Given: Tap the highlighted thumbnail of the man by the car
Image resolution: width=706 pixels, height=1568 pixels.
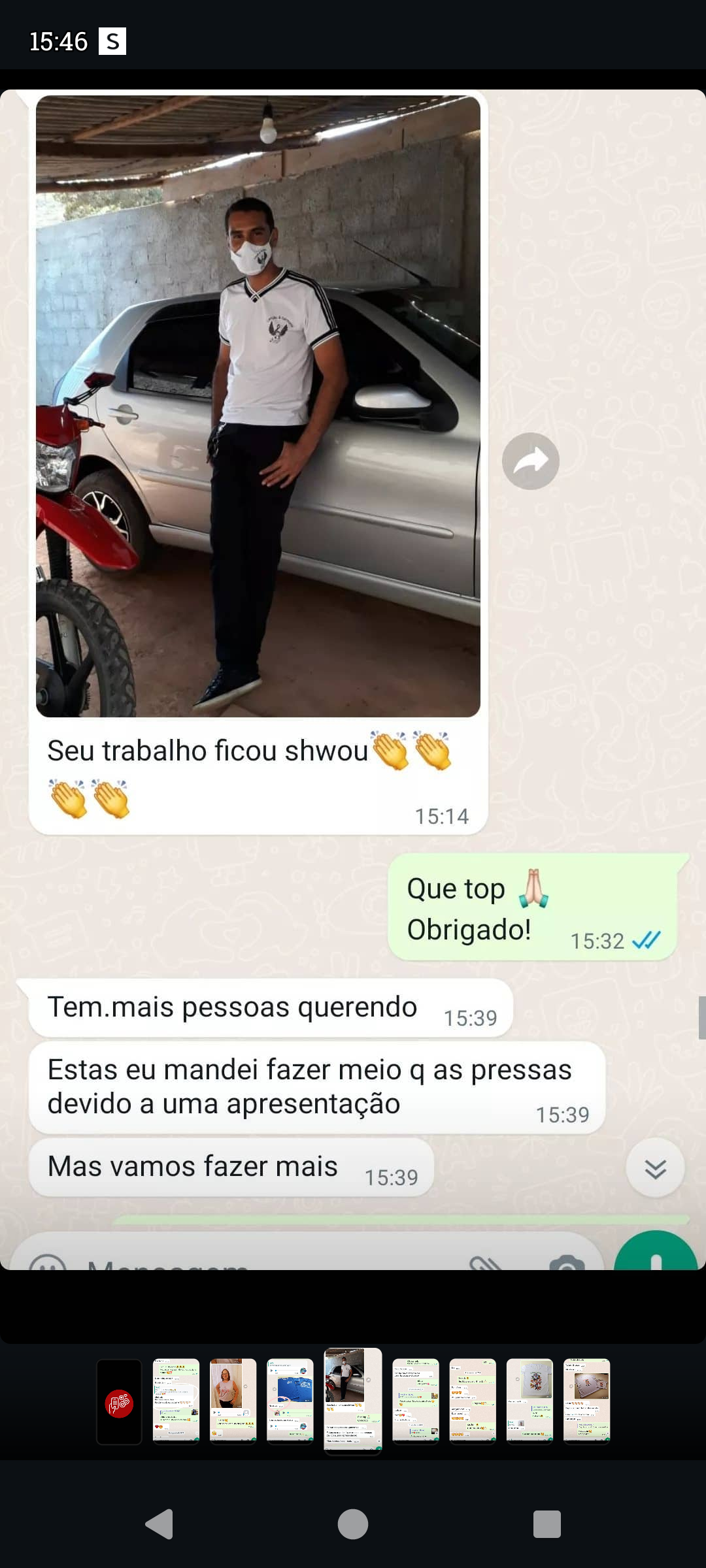Looking at the screenshot, I should coord(353,1400).
